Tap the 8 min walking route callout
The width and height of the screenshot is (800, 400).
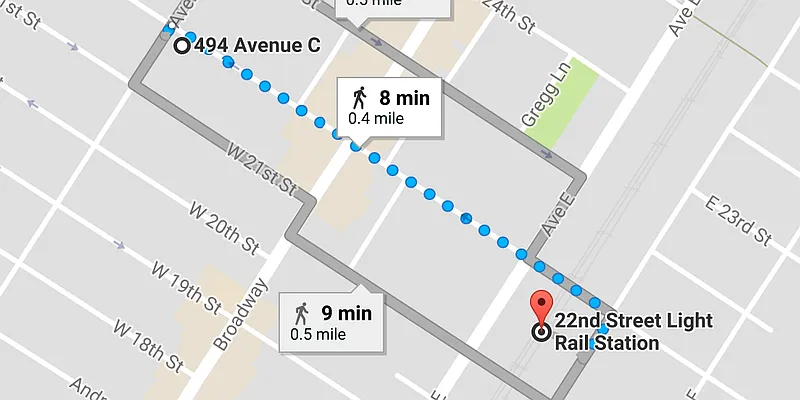pyautogui.click(x=389, y=106)
